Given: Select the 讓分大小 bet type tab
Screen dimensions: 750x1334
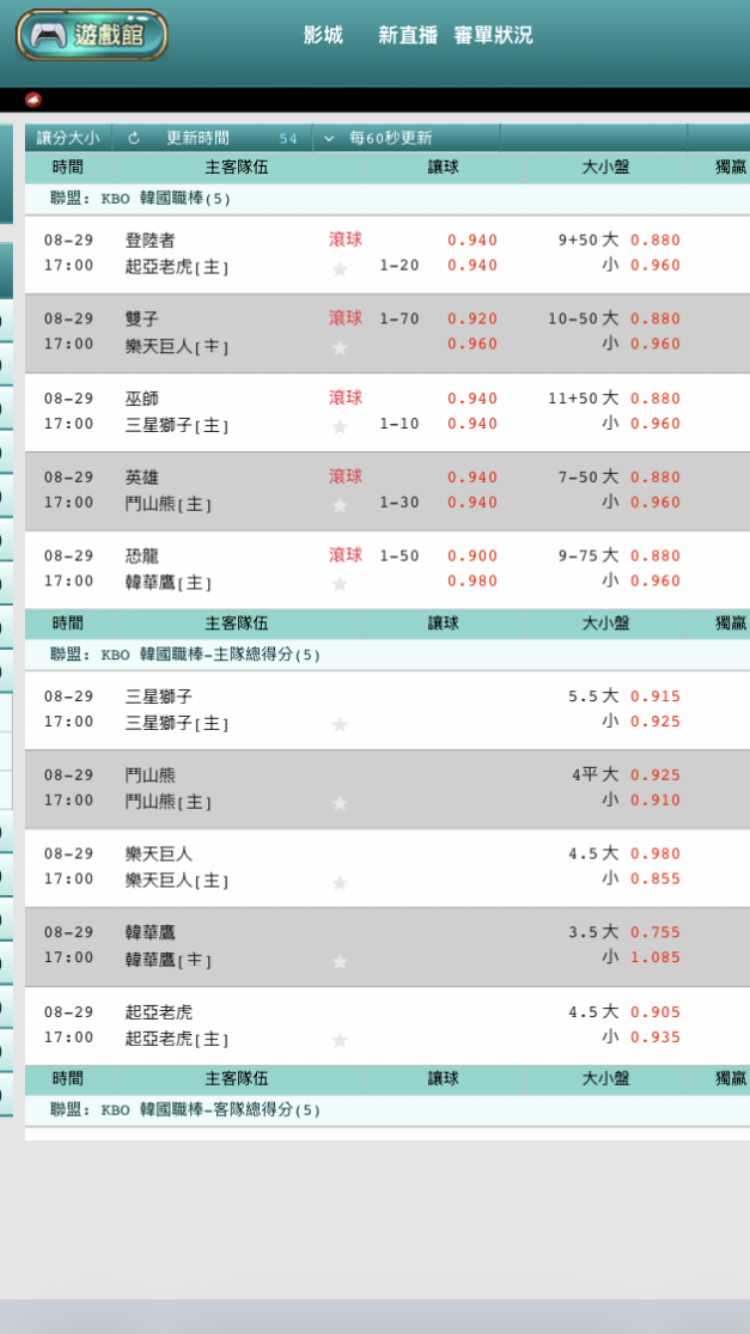Looking at the screenshot, I should coord(68,138).
